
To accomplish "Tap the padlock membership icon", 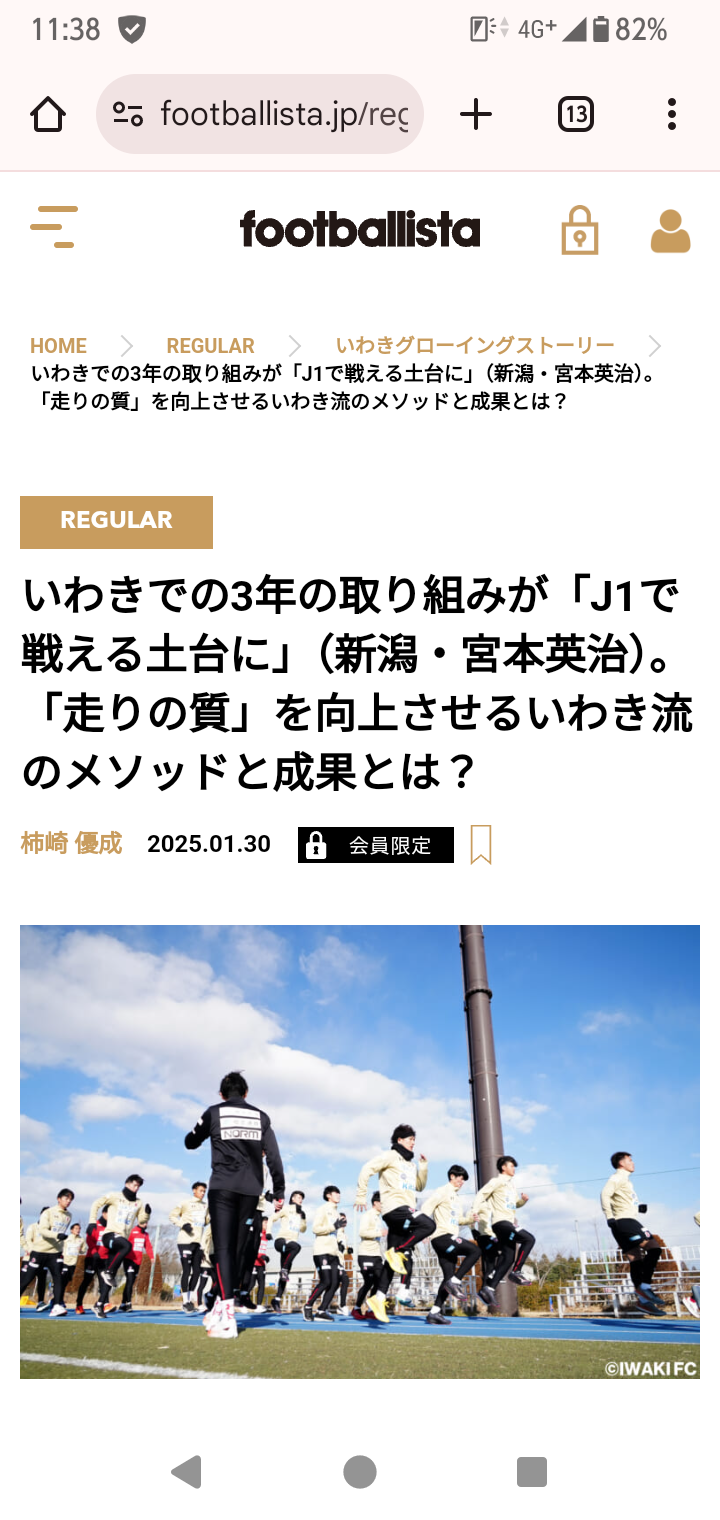I will 580,230.
